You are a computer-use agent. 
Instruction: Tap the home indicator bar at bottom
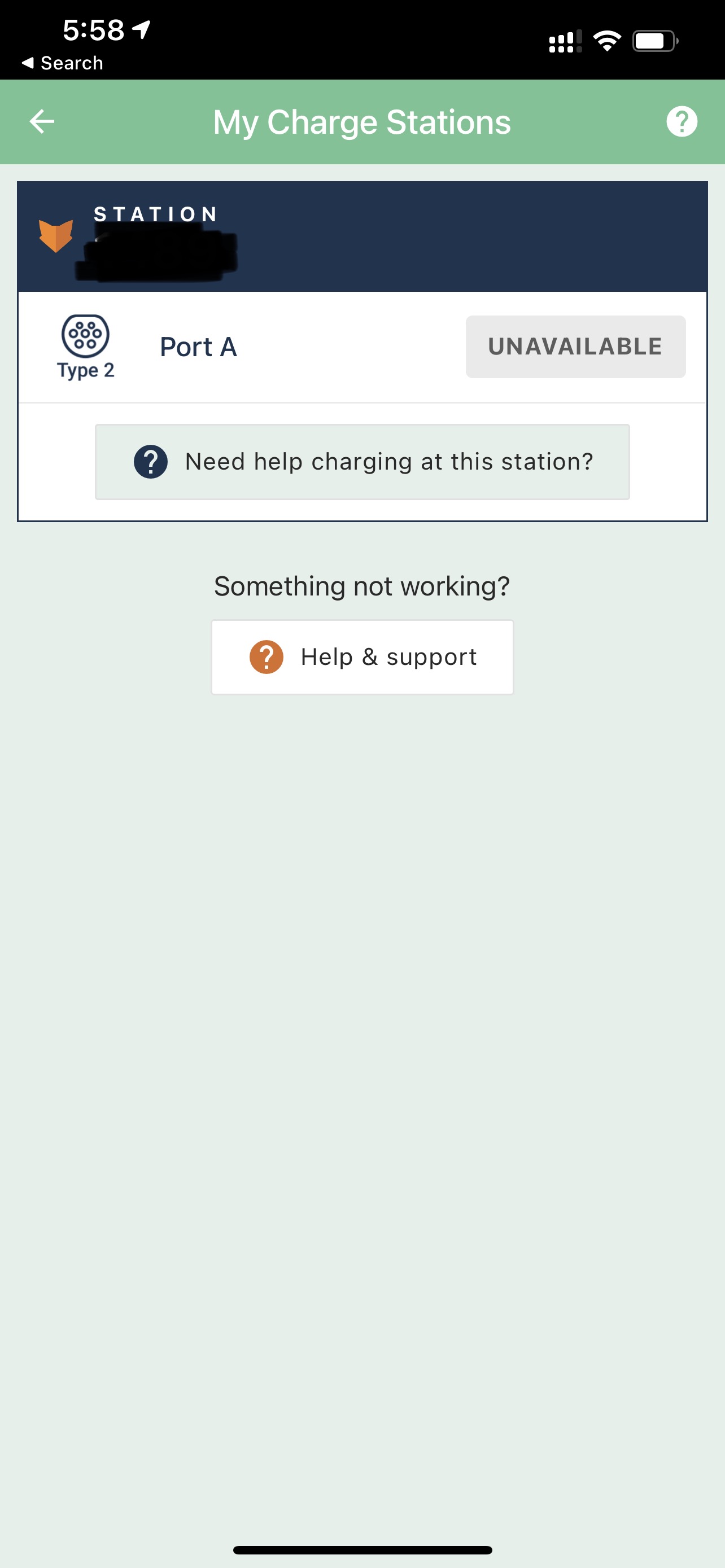click(x=362, y=1548)
